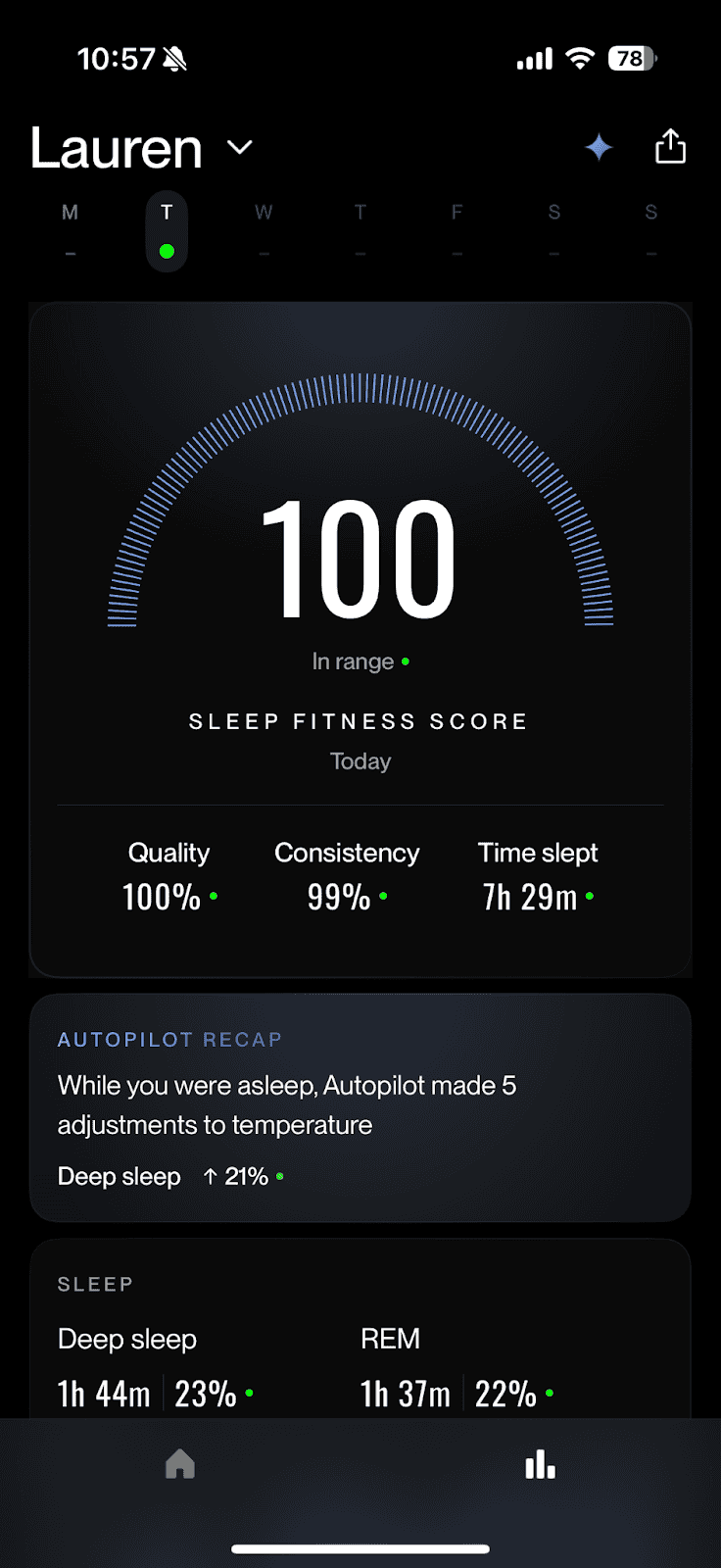View Quality 100% metric details
This screenshot has height=1568, width=721.
(169, 876)
